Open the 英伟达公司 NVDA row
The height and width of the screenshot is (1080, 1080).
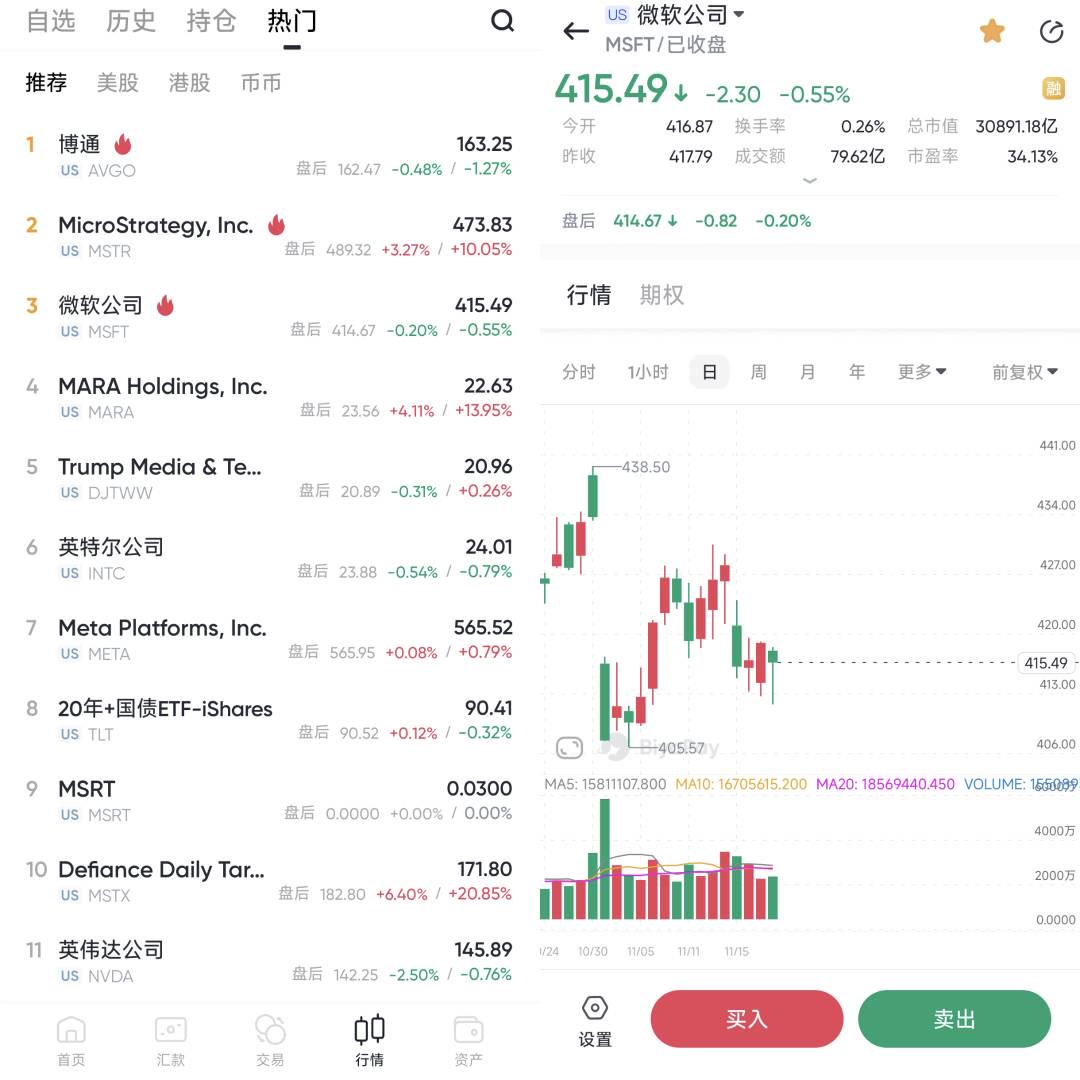tap(268, 962)
